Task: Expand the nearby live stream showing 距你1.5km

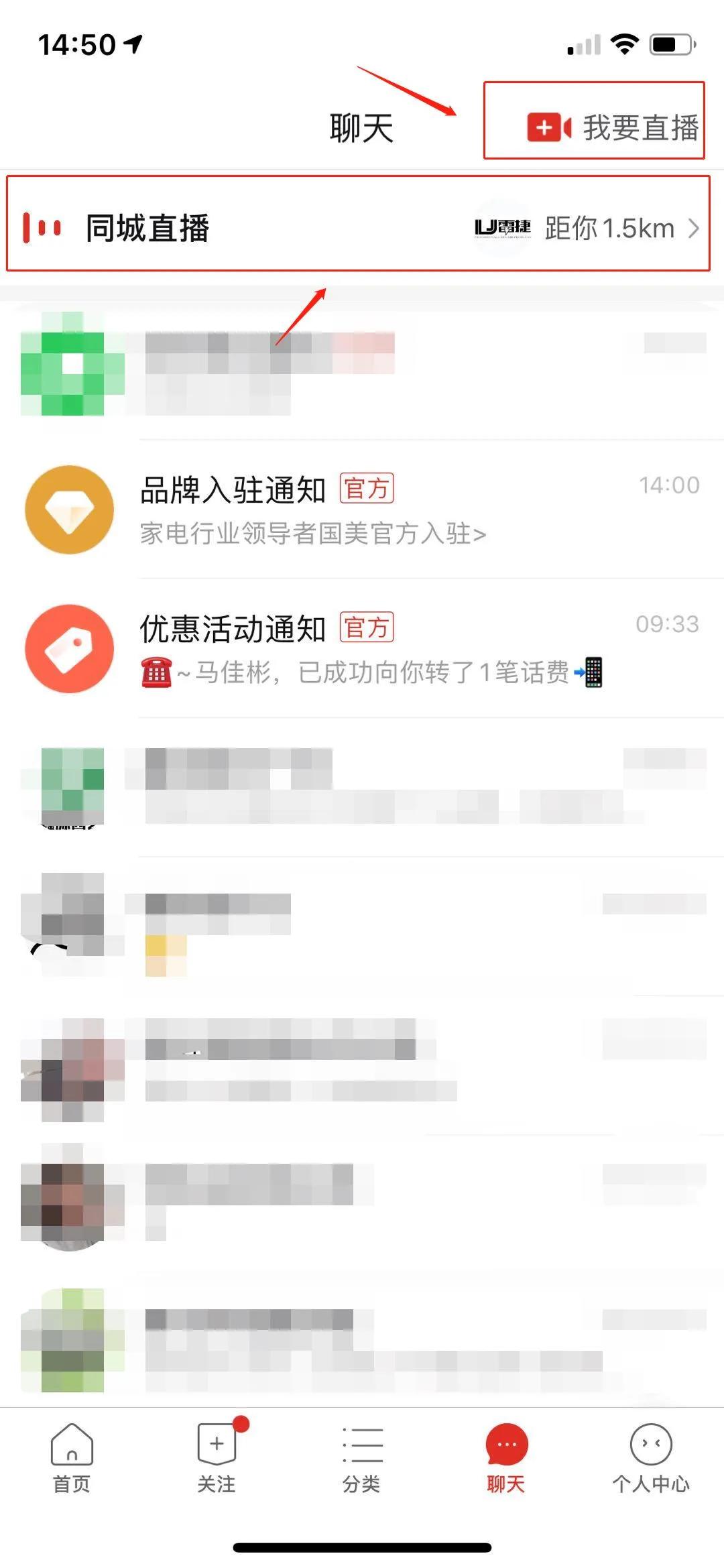Action: coord(607,228)
